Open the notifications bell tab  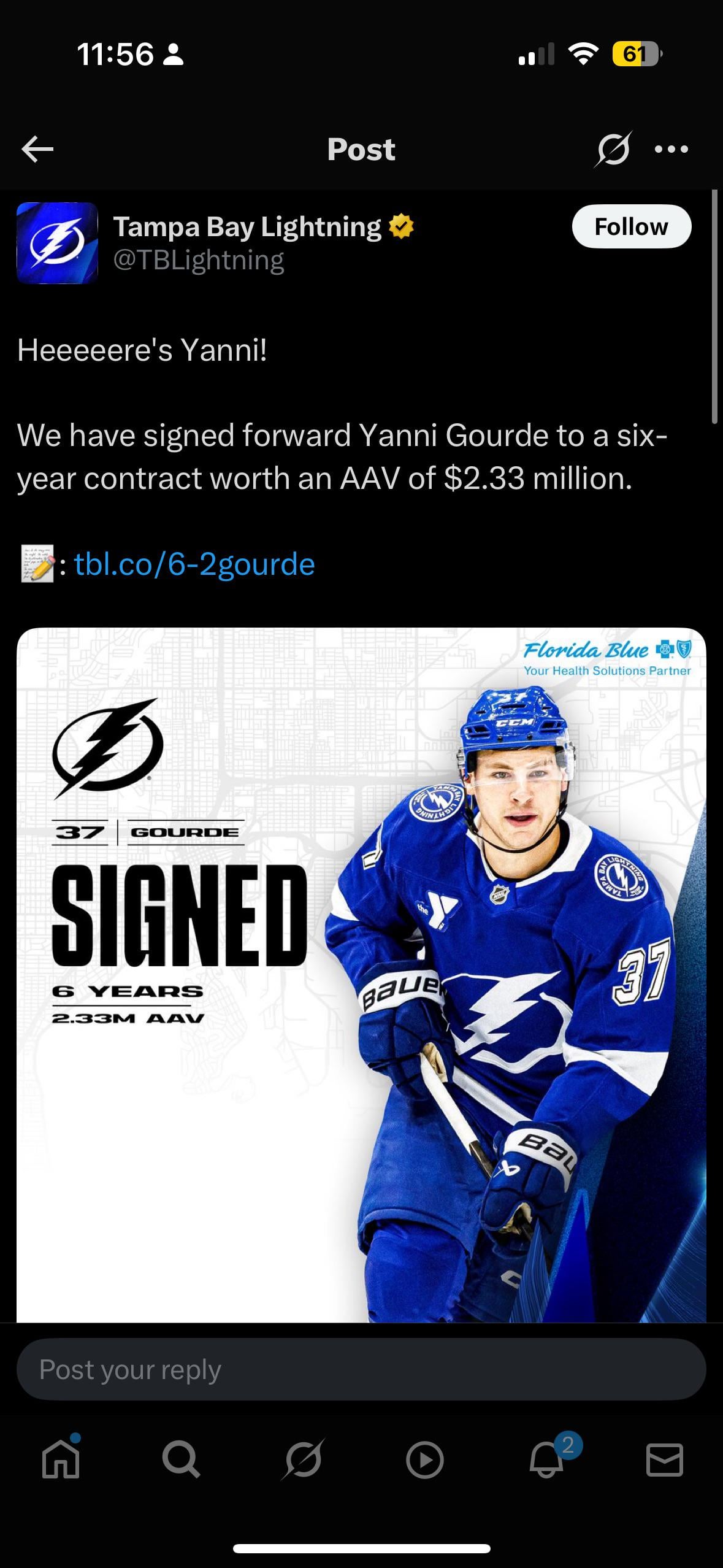pyautogui.click(x=546, y=1460)
